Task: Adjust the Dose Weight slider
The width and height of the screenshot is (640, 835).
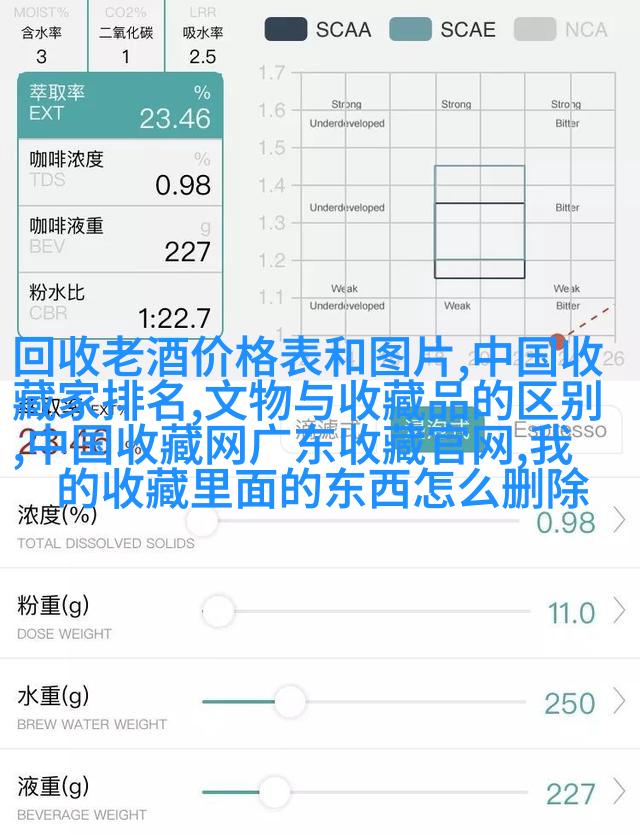Action: [217, 611]
